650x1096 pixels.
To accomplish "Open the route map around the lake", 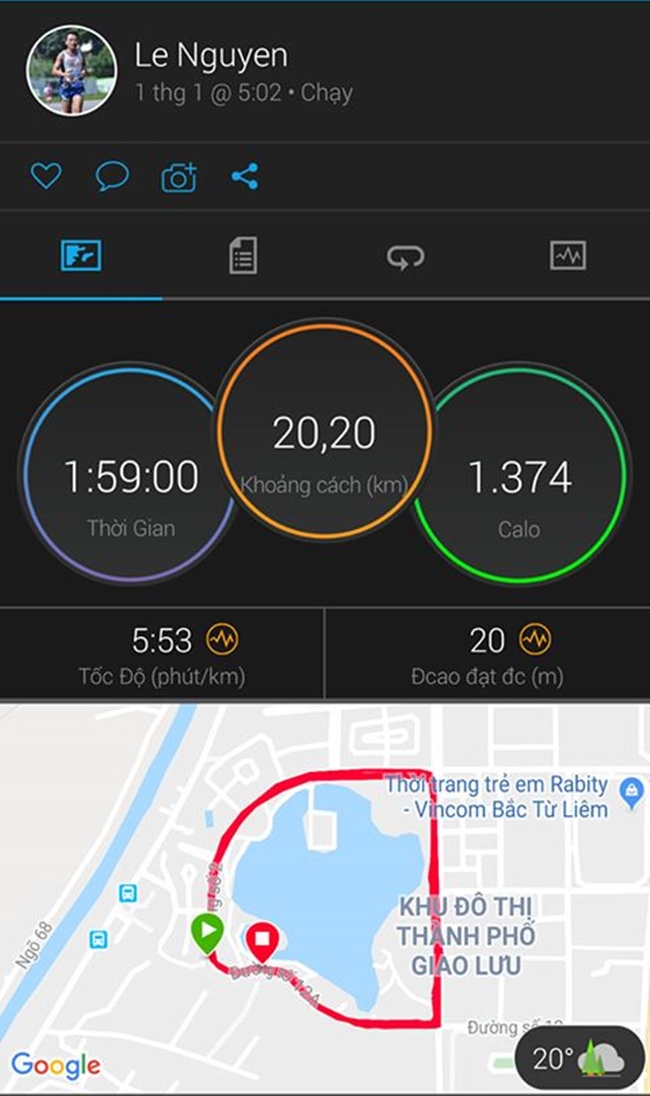I will [x=325, y=898].
